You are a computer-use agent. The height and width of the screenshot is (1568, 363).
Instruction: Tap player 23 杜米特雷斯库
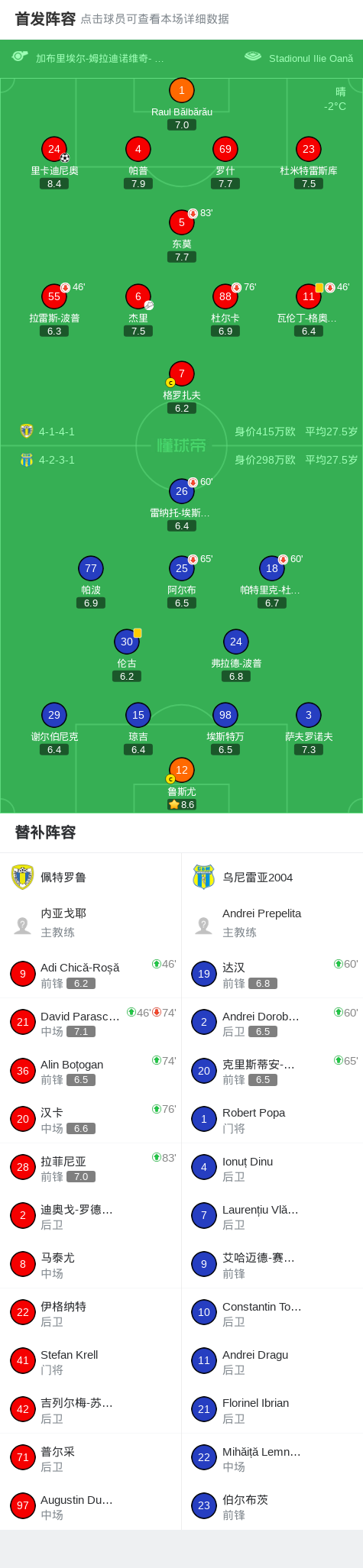pyautogui.click(x=309, y=163)
